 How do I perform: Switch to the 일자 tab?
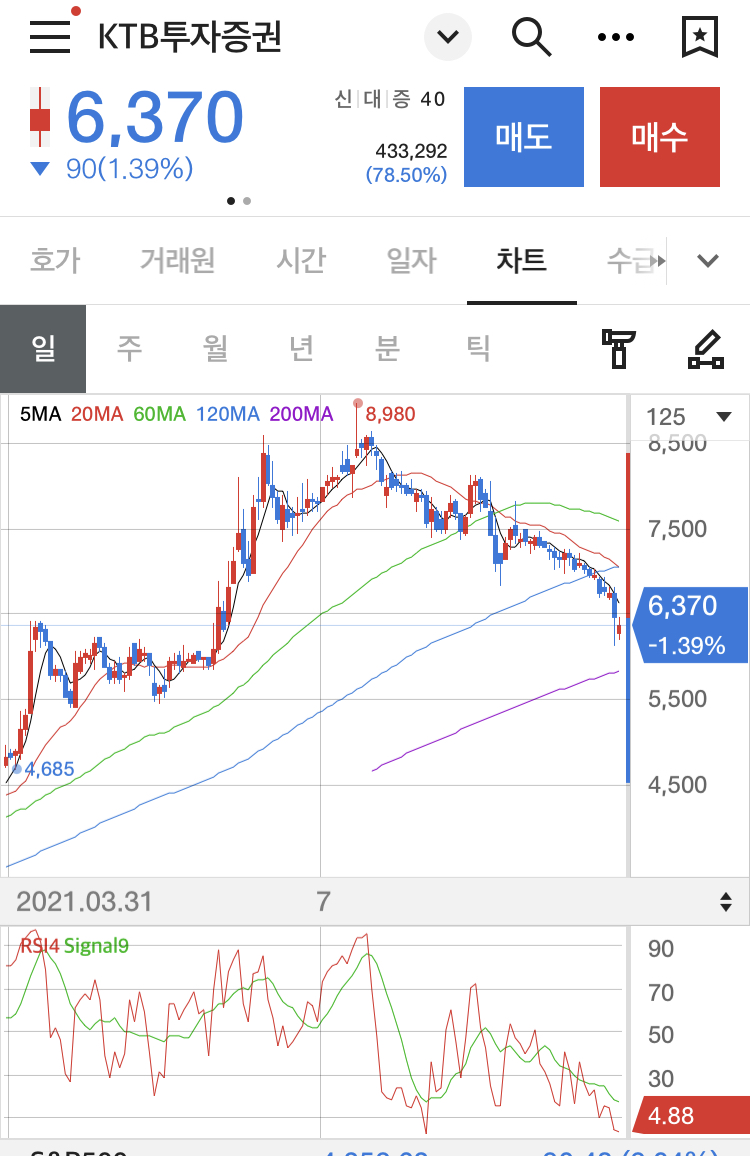411,261
